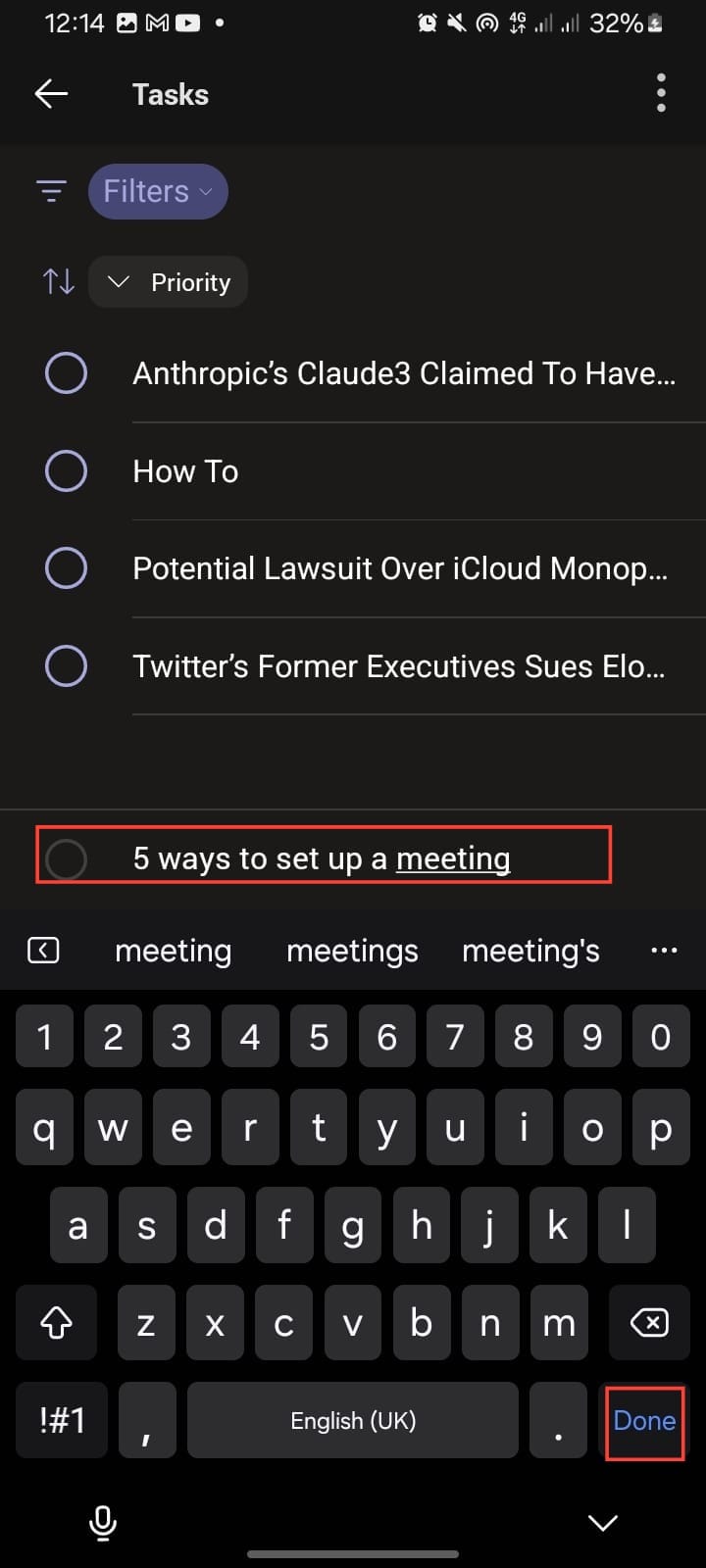This screenshot has width=706, height=1568.
Task: Open the "How To" task
Action: [x=186, y=471]
